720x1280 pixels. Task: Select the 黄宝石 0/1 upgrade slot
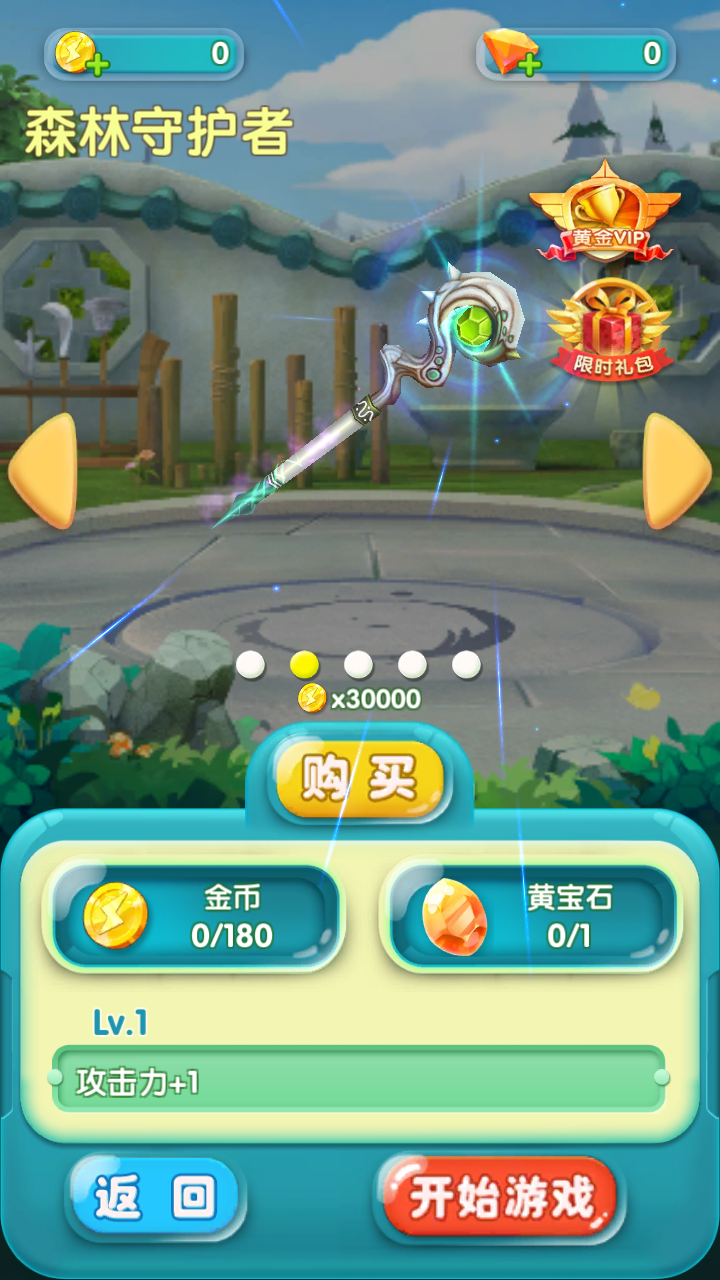(532, 917)
